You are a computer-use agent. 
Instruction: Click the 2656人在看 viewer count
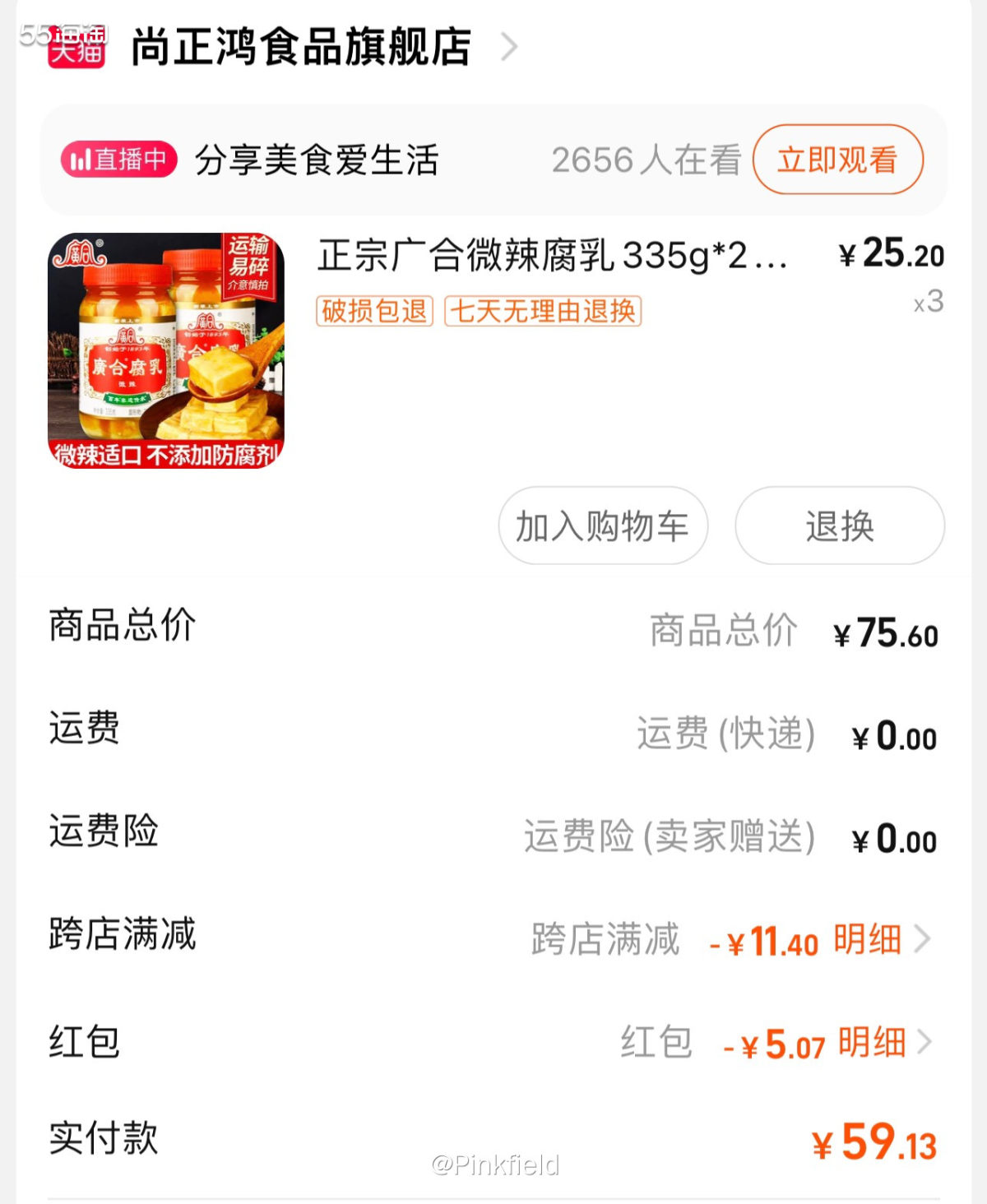tap(646, 160)
